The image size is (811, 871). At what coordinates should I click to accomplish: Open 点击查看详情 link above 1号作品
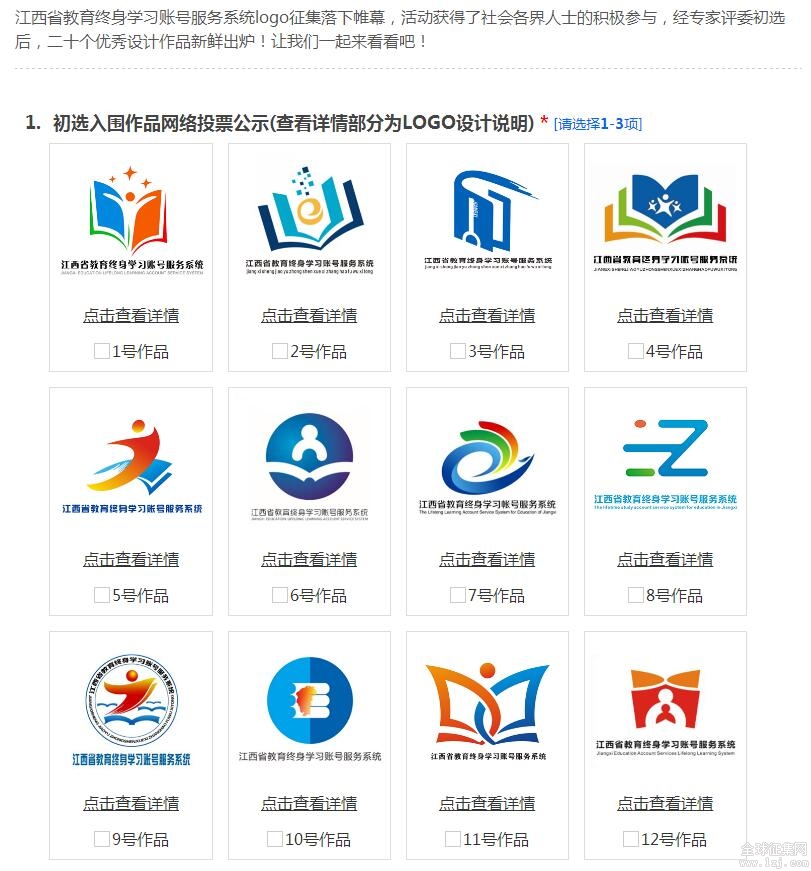pos(131,315)
